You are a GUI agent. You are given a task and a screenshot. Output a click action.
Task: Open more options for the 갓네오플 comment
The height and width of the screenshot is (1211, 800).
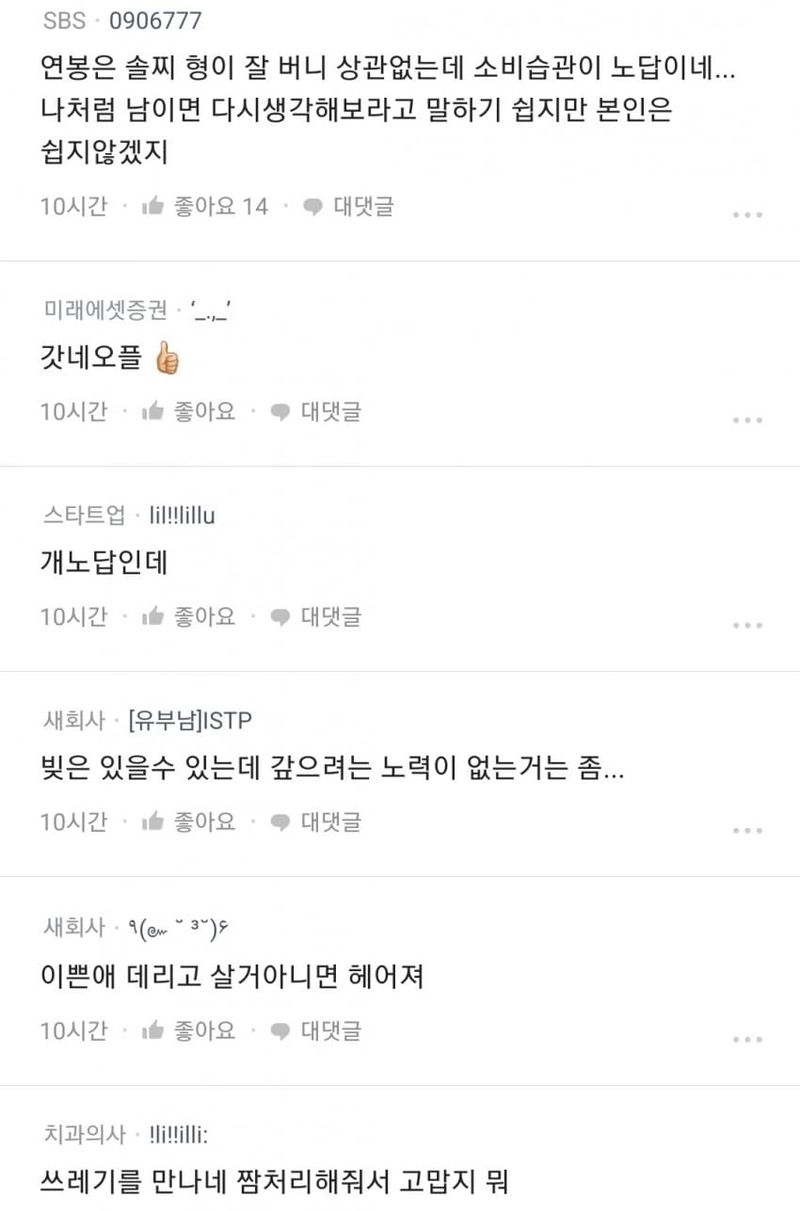click(x=747, y=420)
